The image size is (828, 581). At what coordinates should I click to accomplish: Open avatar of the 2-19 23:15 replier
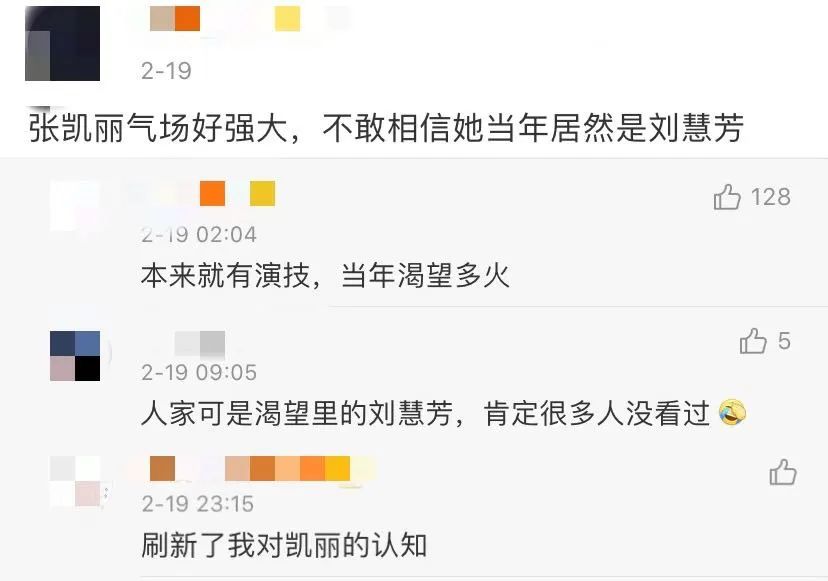75,481
